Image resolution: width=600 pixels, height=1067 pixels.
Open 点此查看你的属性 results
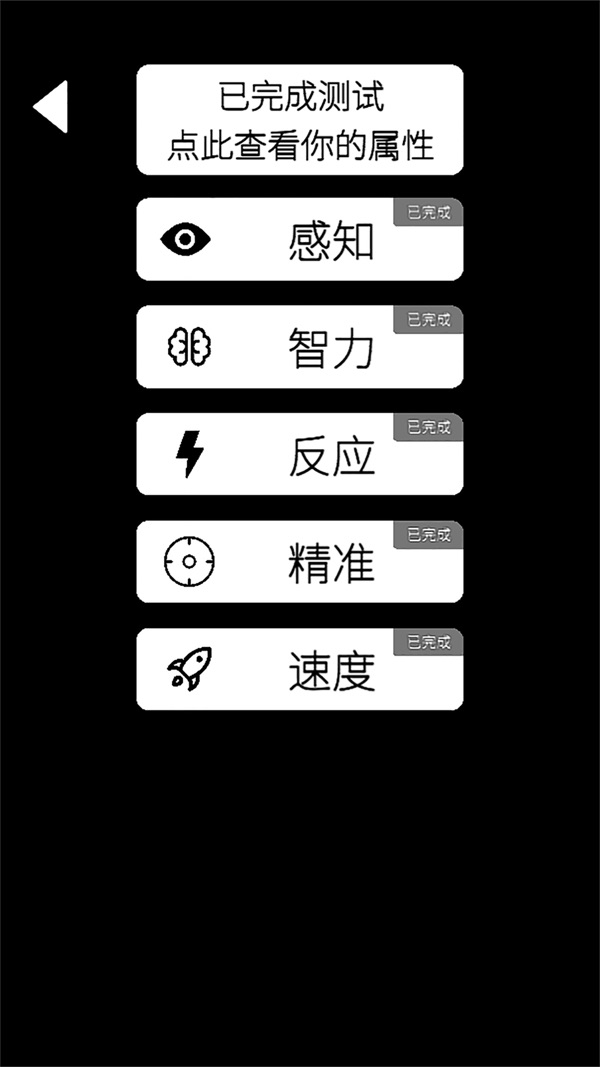(299, 120)
